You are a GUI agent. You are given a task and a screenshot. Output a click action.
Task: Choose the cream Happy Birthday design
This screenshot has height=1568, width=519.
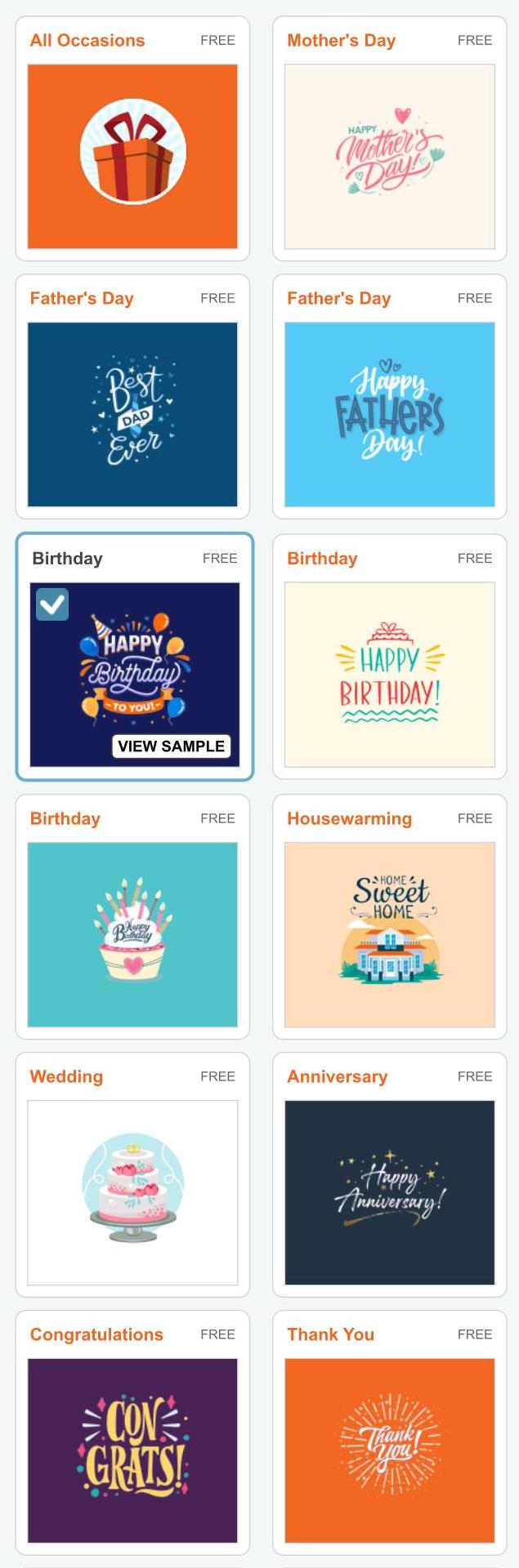point(389,674)
